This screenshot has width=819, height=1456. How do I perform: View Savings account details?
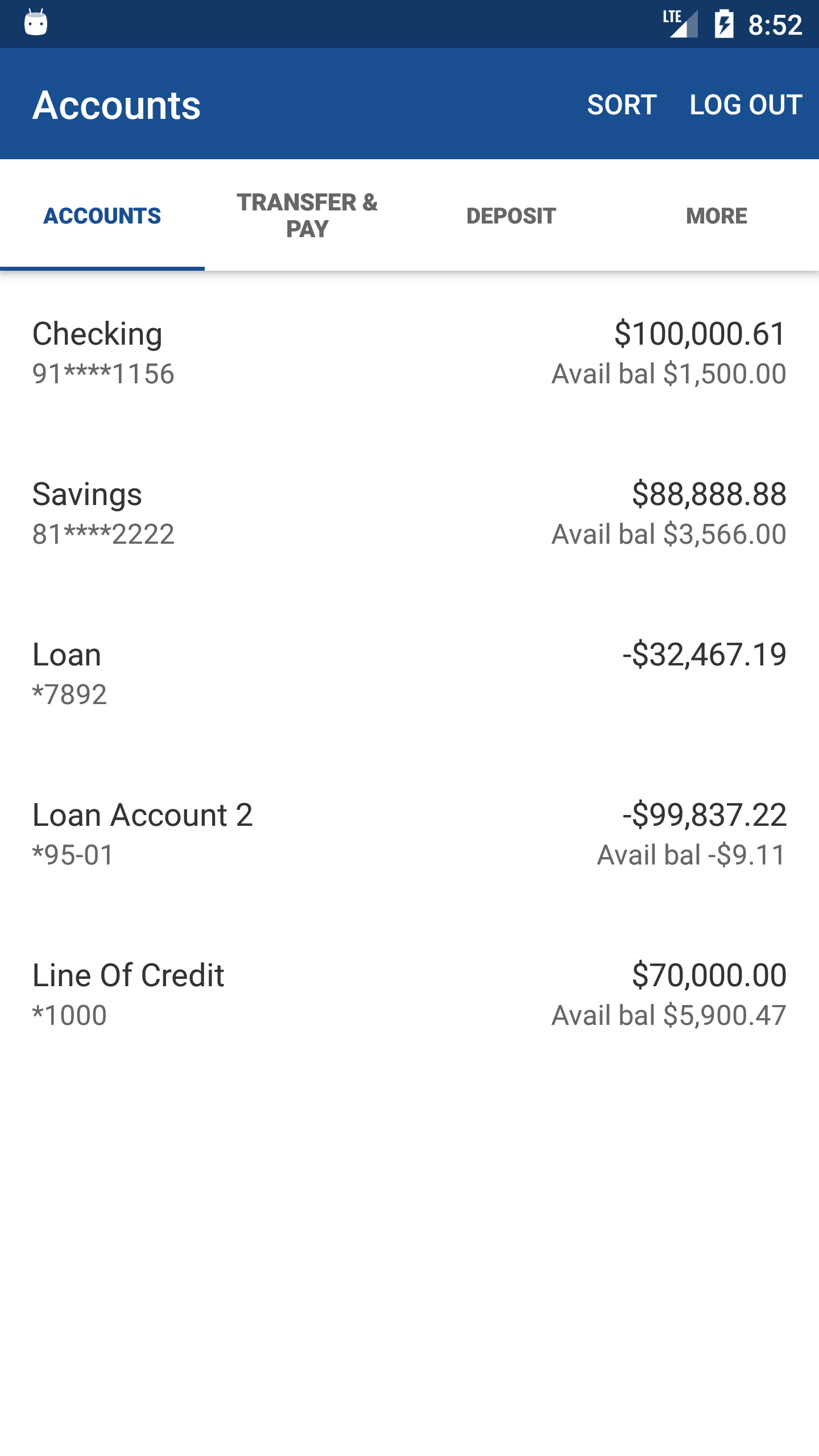point(409,513)
